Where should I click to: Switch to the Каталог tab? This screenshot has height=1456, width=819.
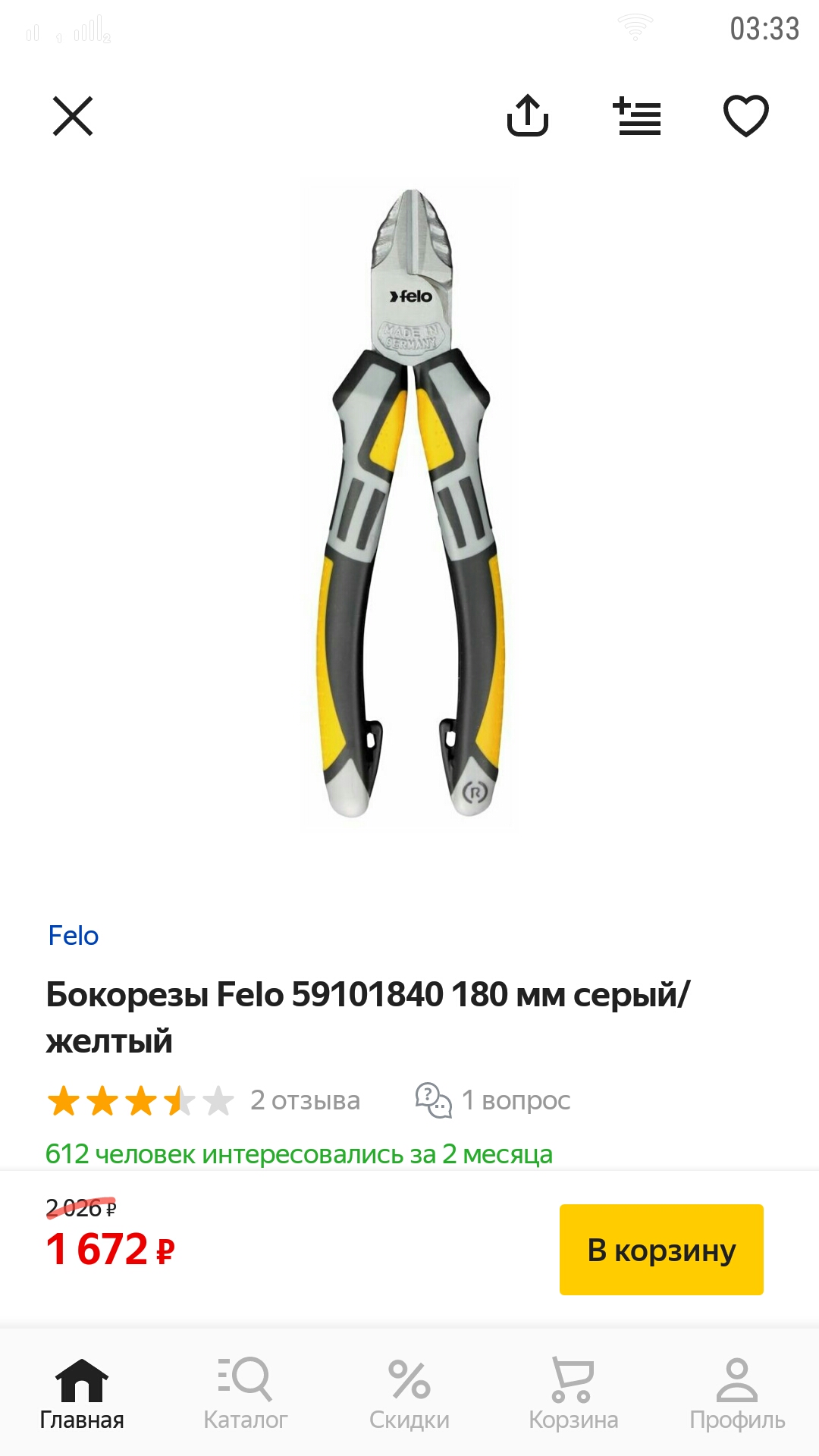point(246,1395)
